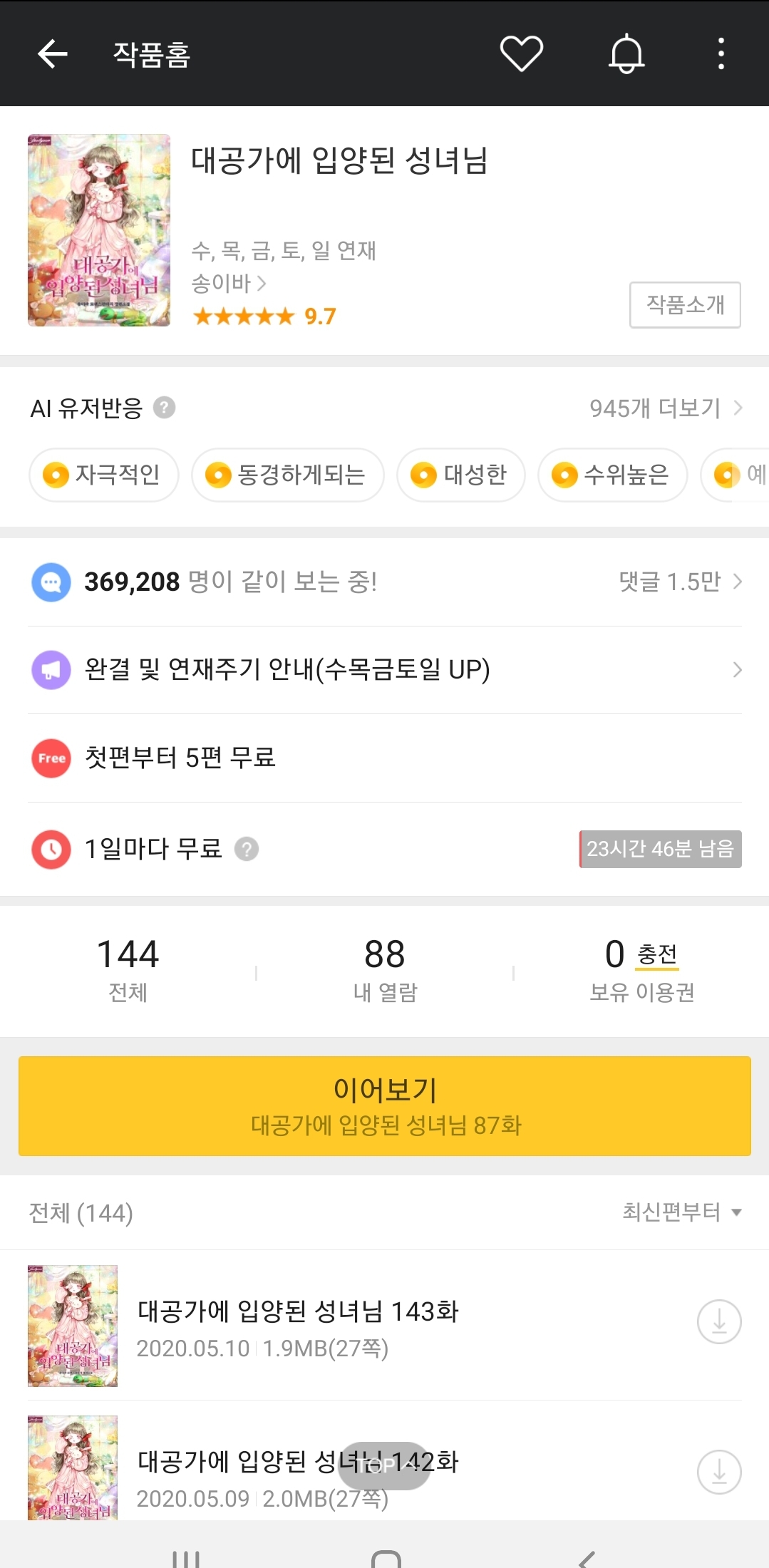Change sort order from 최신편부터
Viewport: 769px width, 1568px height.
click(x=681, y=1212)
